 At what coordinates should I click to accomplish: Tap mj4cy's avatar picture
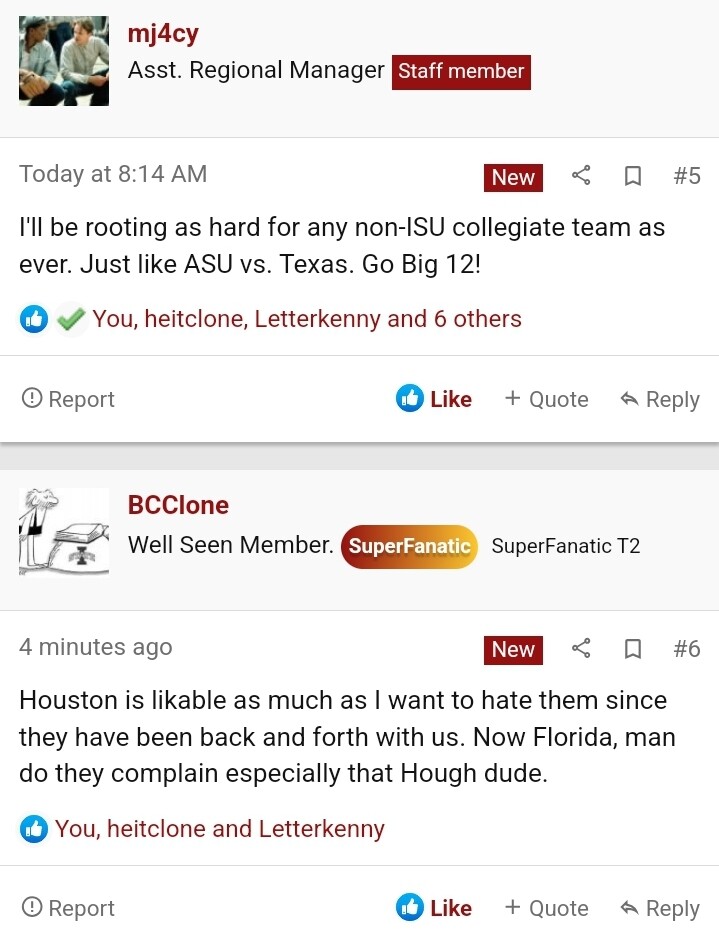[x=63, y=61]
